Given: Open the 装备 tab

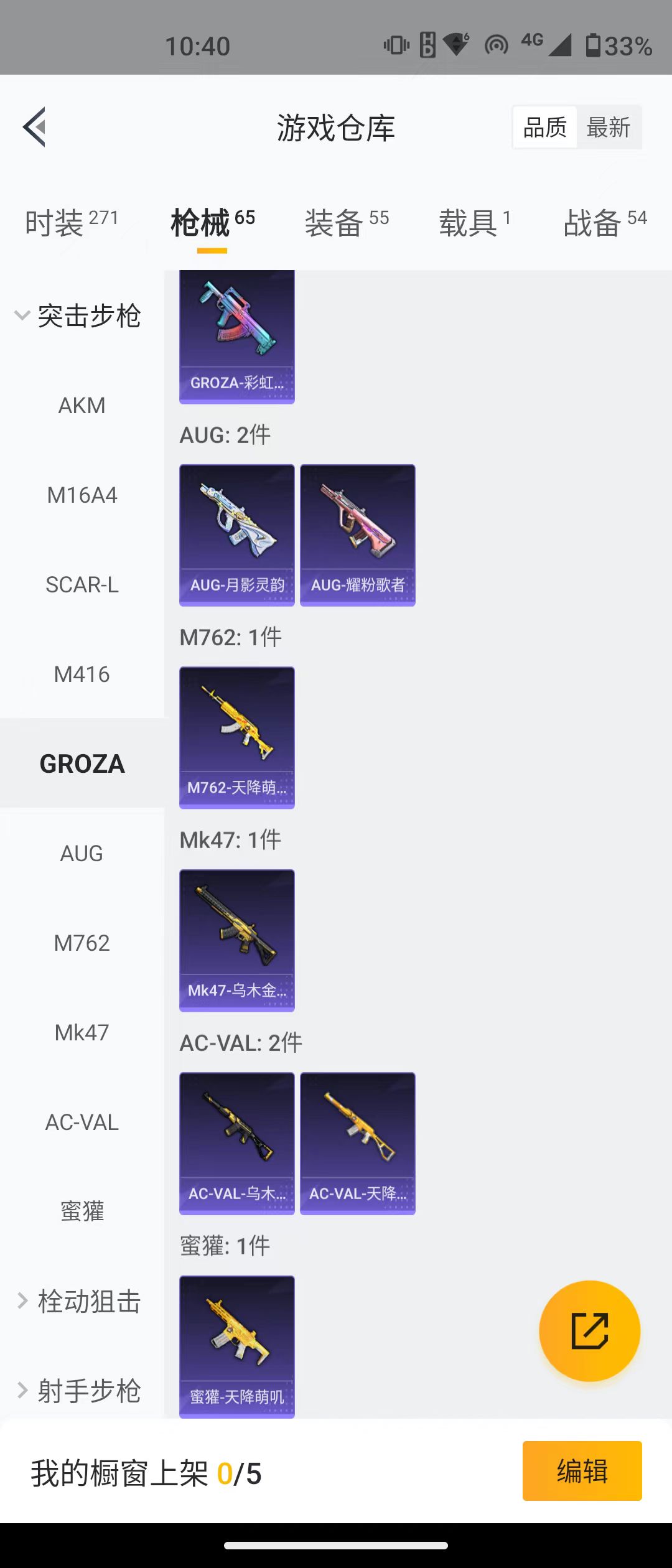Looking at the screenshot, I should (347, 223).
